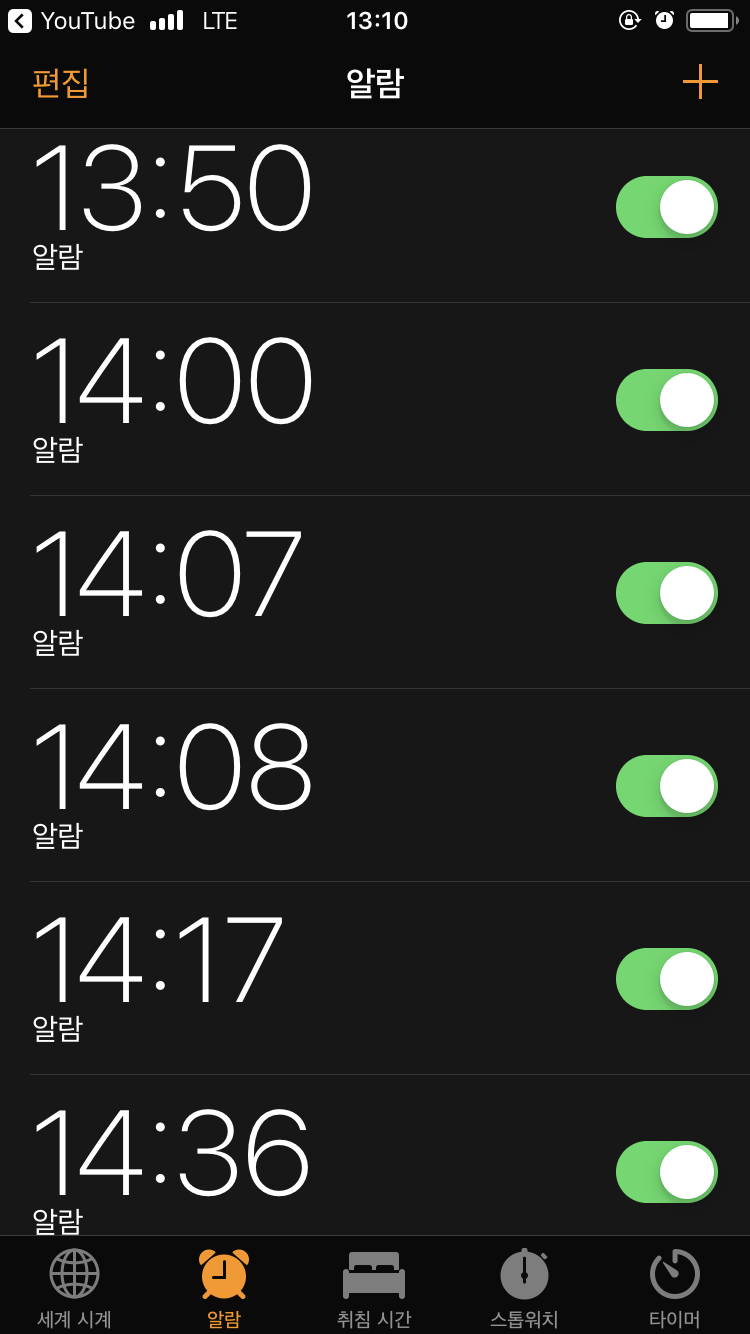
Task: Select the 알람 tab
Action: 224,1288
